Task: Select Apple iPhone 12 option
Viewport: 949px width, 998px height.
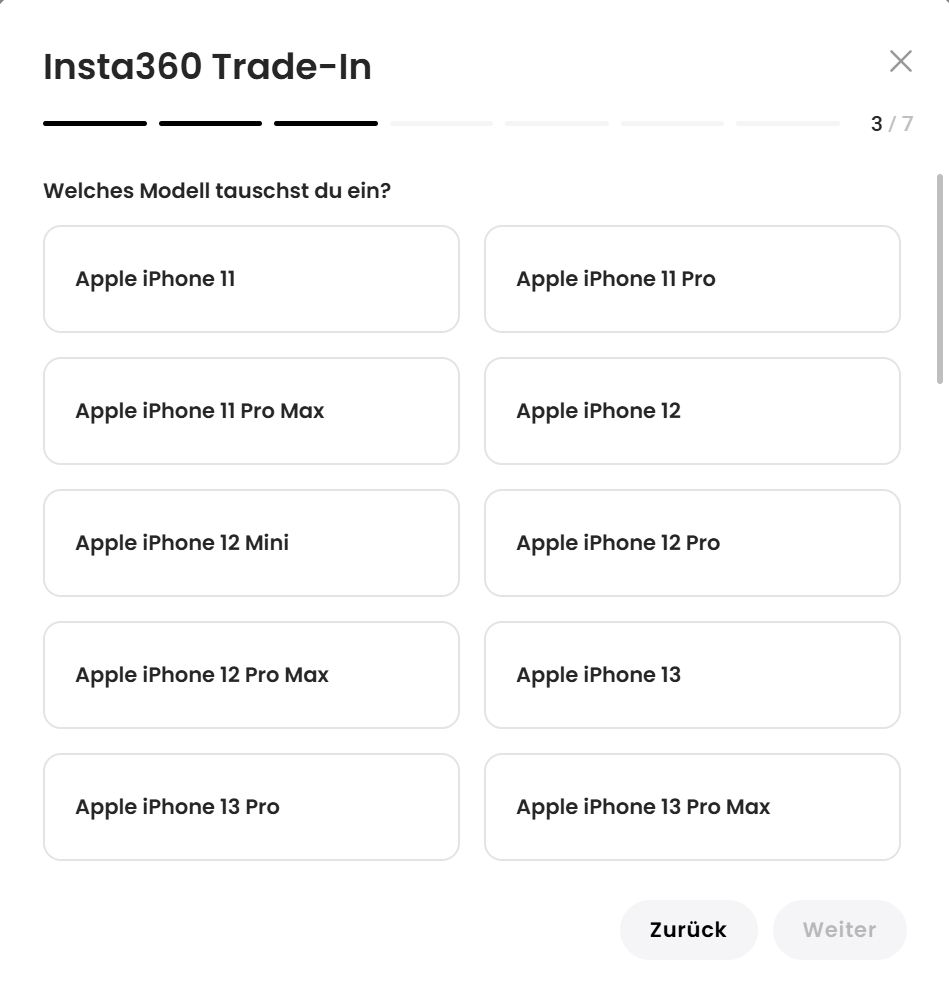Action: tap(692, 411)
